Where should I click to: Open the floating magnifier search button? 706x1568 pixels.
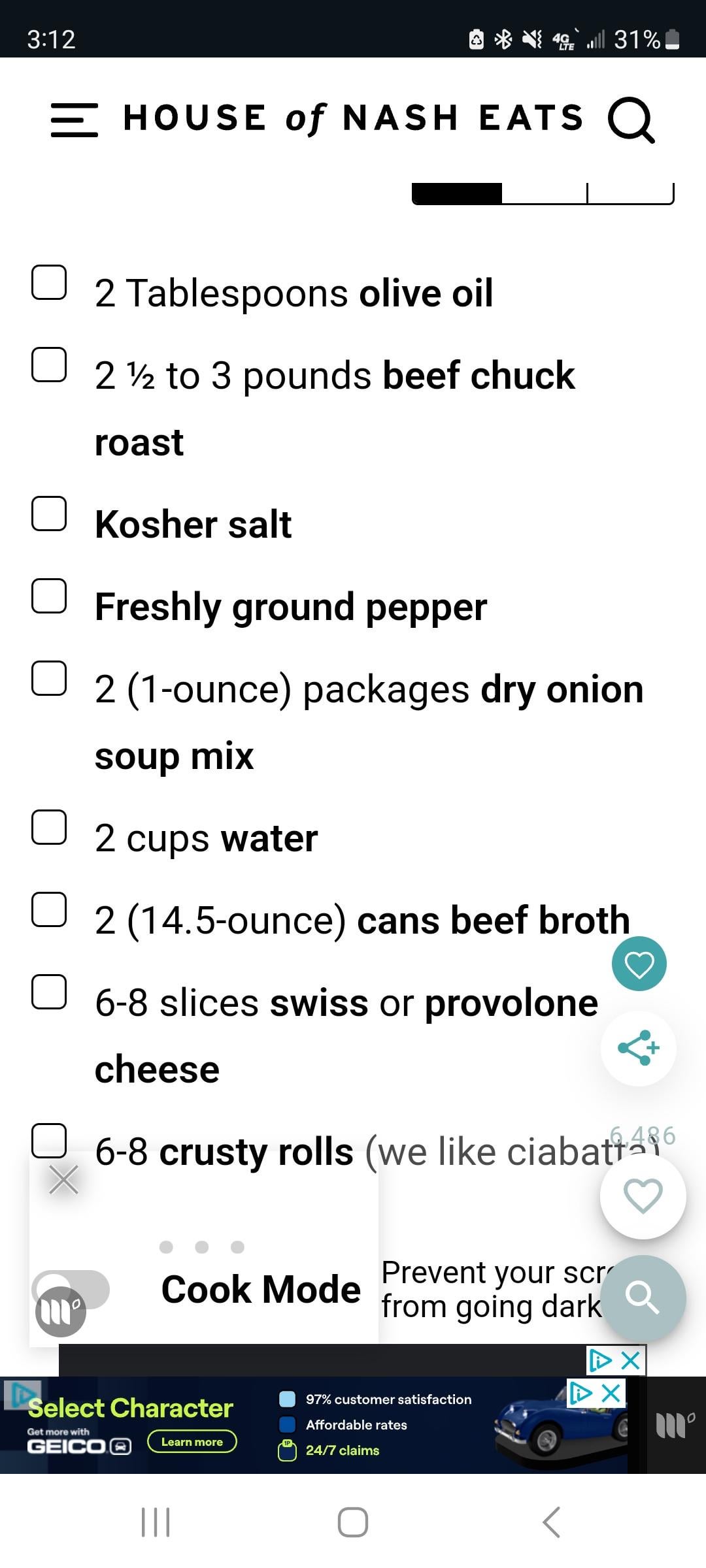click(x=643, y=1298)
